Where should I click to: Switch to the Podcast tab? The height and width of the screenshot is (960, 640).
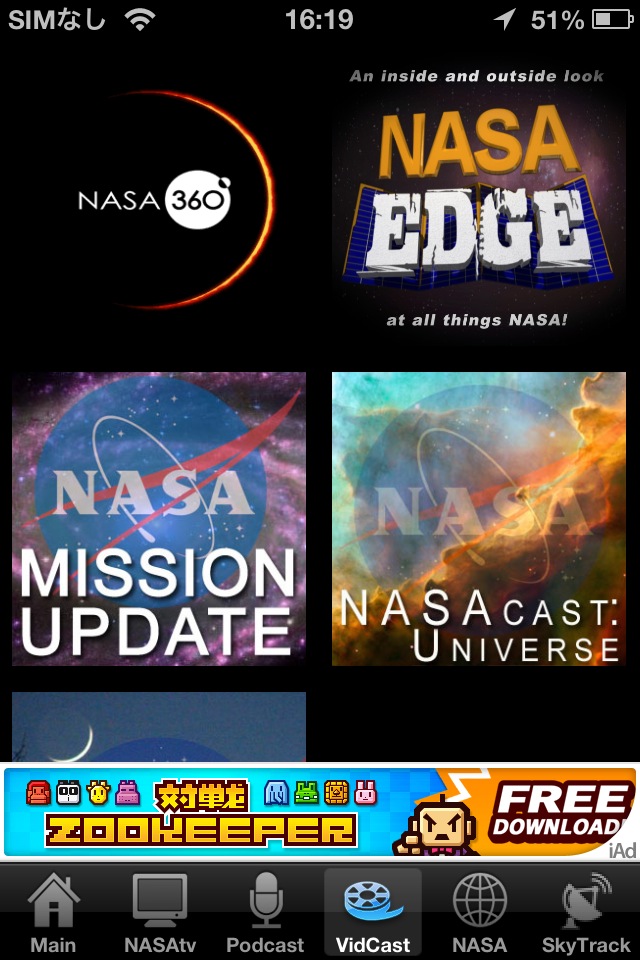click(x=265, y=912)
